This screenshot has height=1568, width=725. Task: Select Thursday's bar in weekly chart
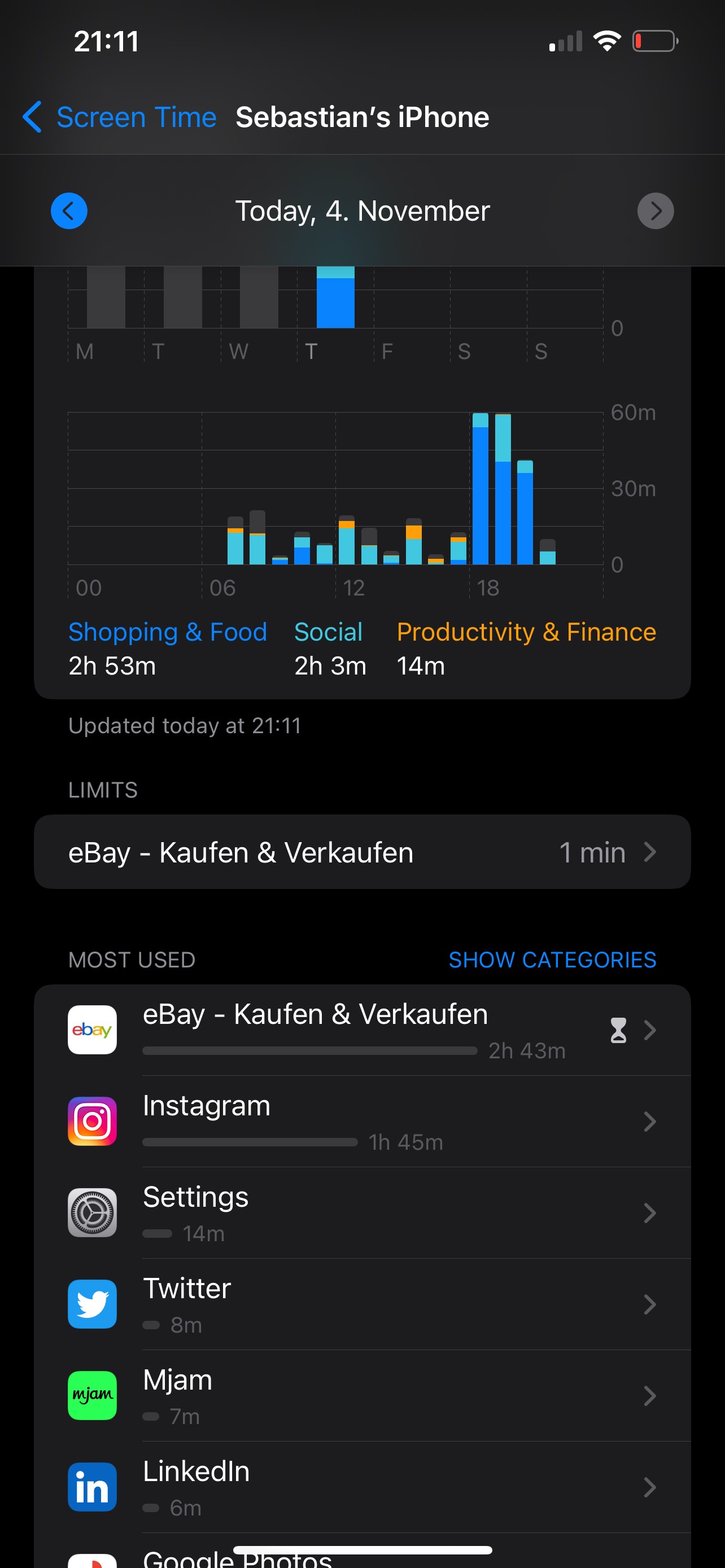pyautogui.click(x=335, y=298)
